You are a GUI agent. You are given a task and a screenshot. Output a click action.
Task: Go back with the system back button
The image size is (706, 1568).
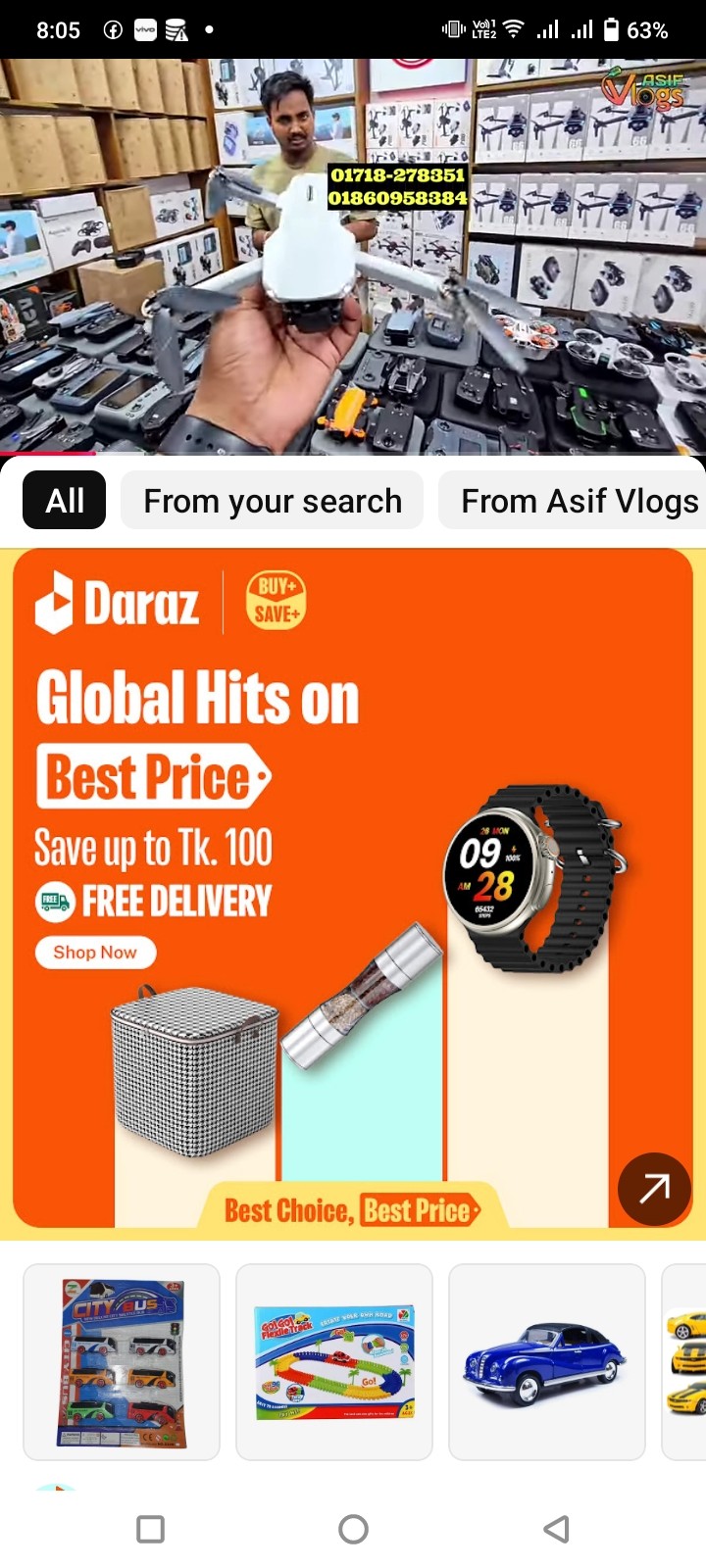(x=556, y=1529)
